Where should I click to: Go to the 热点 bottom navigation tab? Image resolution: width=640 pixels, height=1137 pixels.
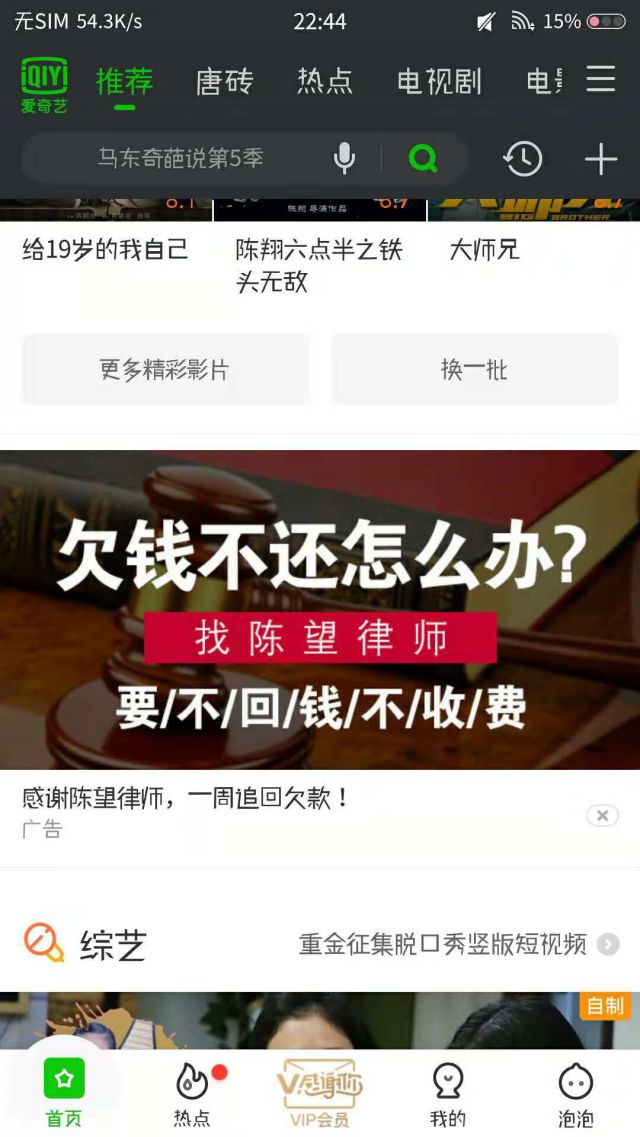coord(192,1094)
